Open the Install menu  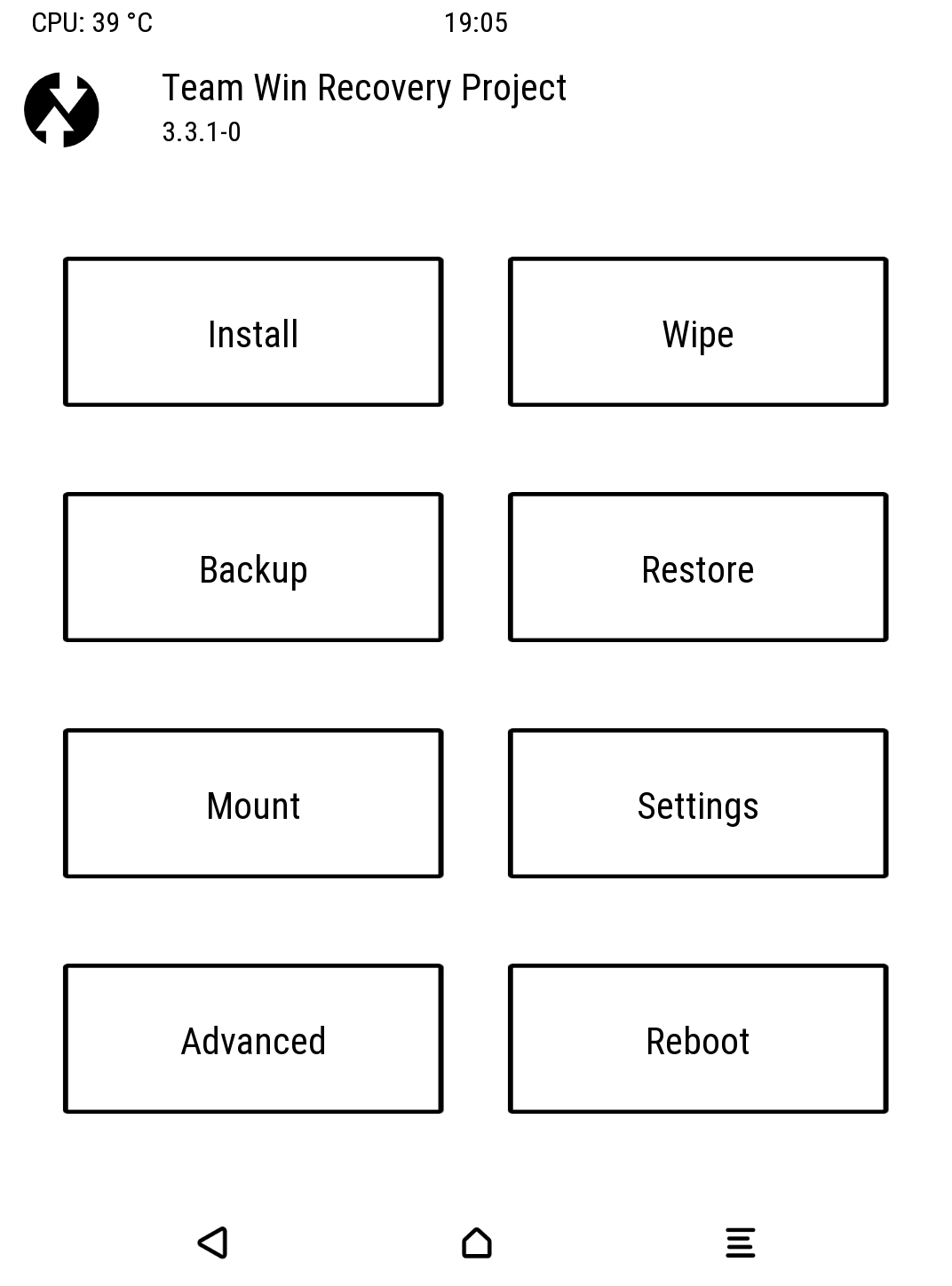point(253,332)
